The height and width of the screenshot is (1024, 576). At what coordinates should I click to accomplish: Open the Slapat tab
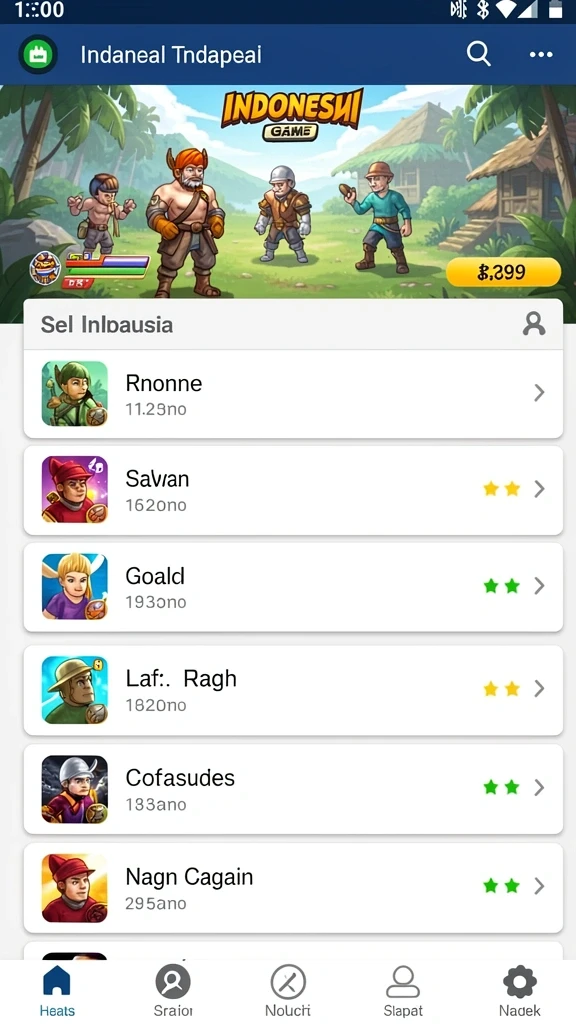[403, 991]
